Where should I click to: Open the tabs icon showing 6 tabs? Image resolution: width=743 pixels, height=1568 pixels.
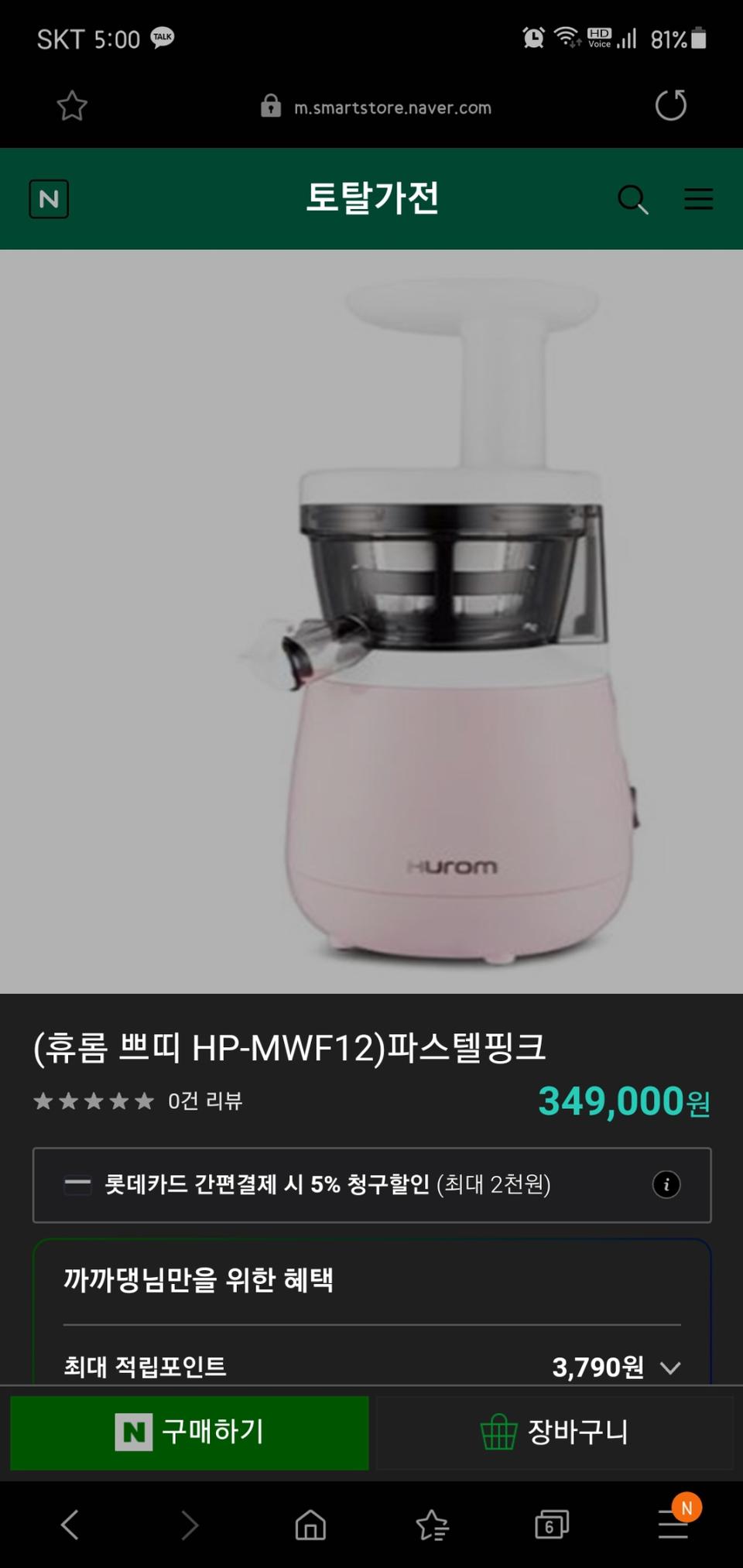click(x=550, y=1525)
